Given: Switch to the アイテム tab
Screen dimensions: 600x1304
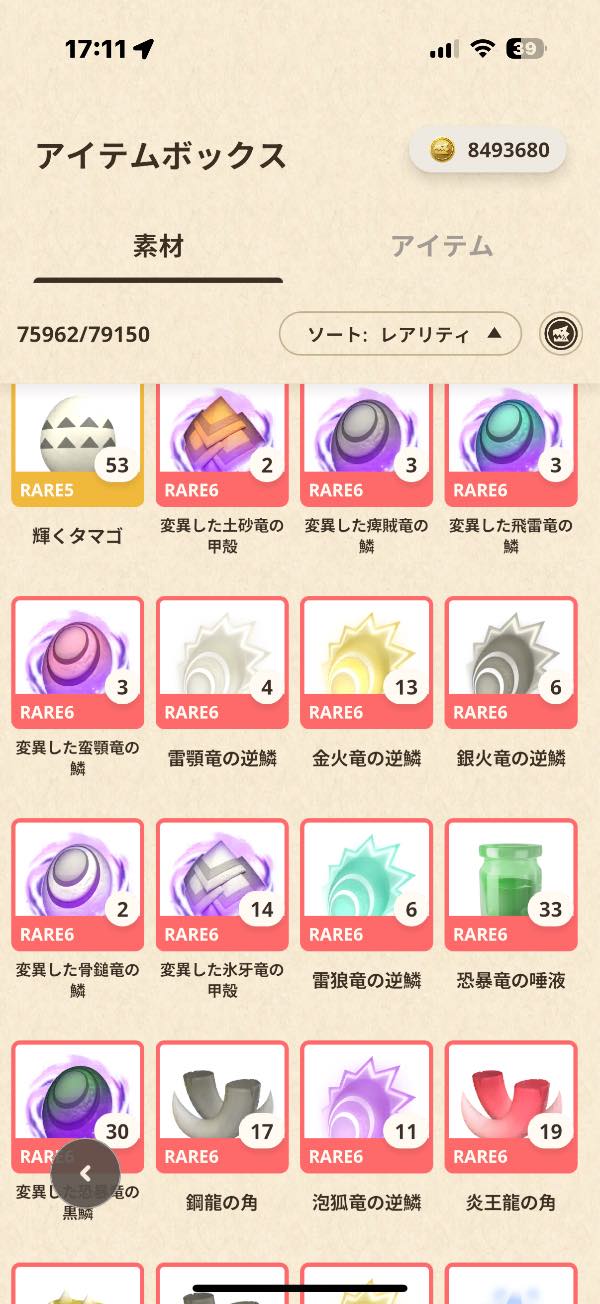Looking at the screenshot, I should click(x=441, y=246).
